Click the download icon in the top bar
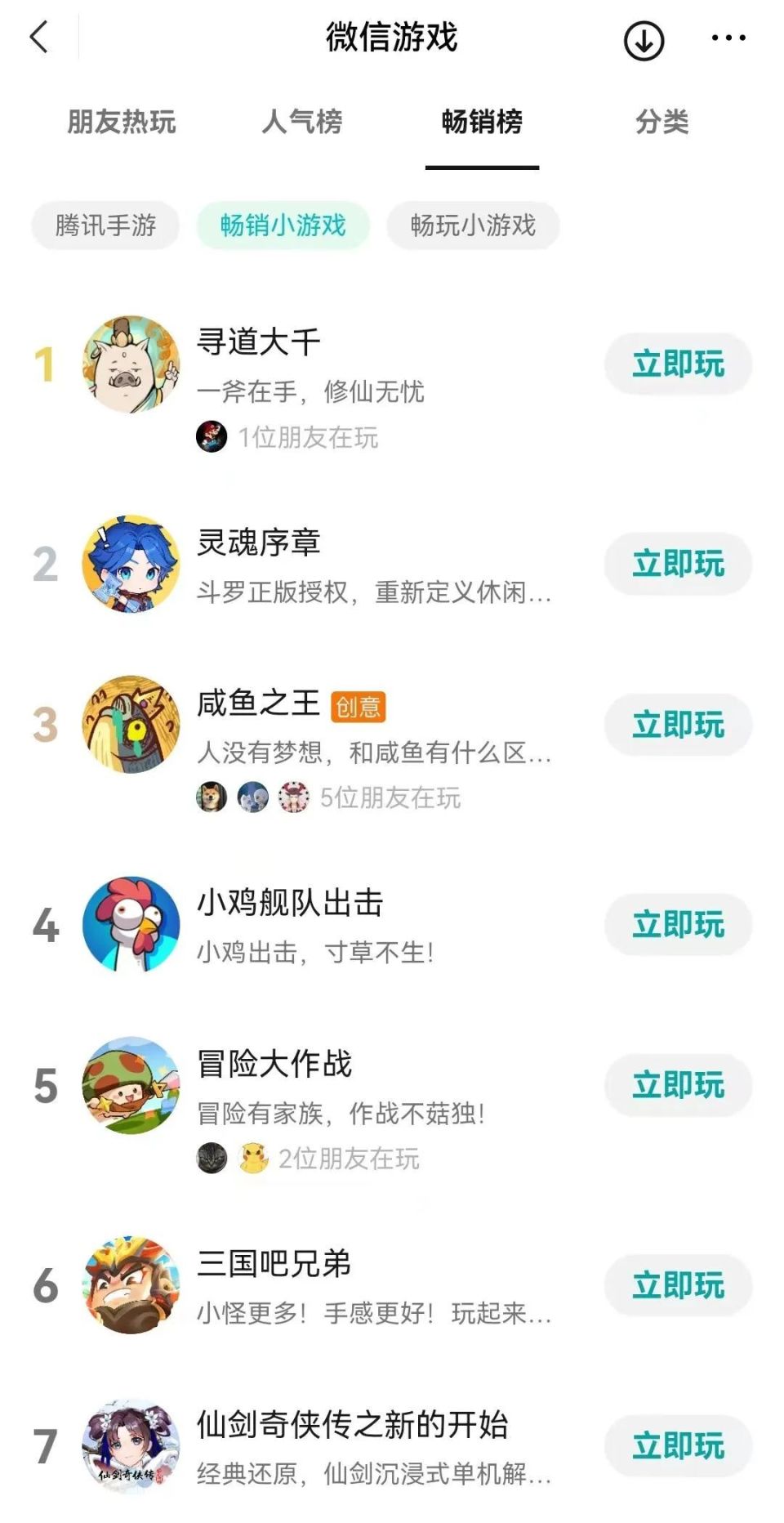 click(643, 38)
